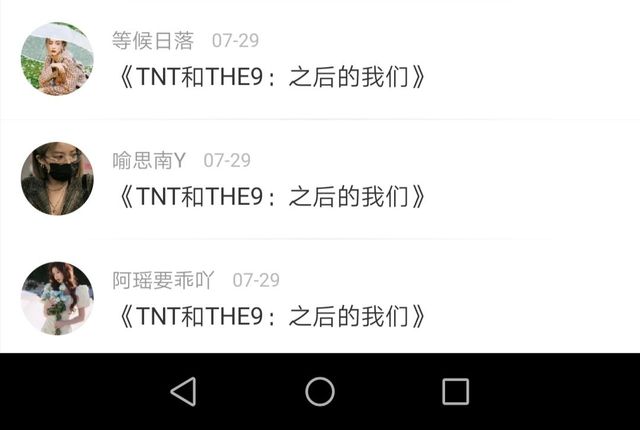Go back using the navigation bar
The image size is (640, 430).
(x=183, y=392)
